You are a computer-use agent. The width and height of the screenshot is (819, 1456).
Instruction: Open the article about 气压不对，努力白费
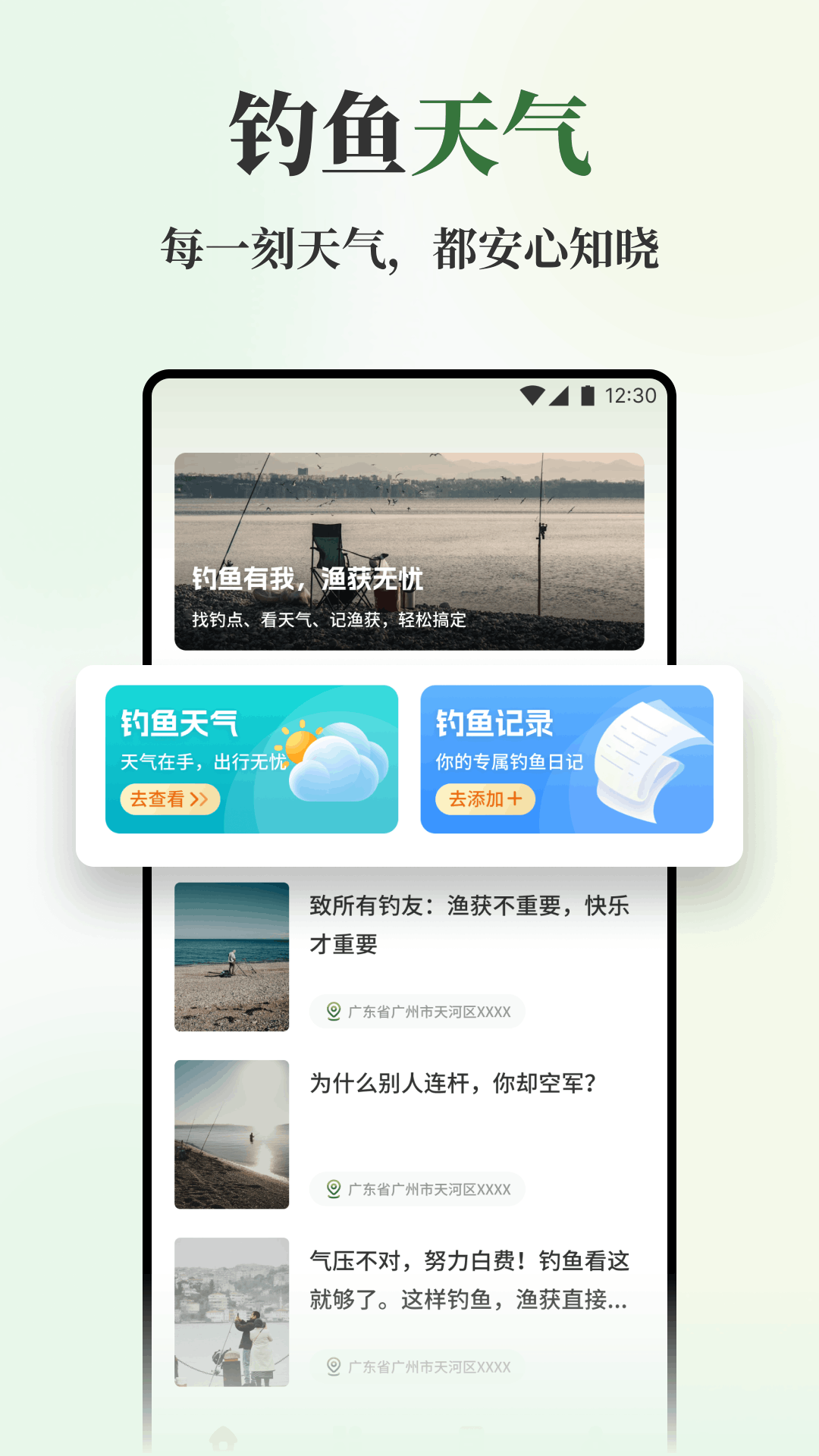point(470,1282)
